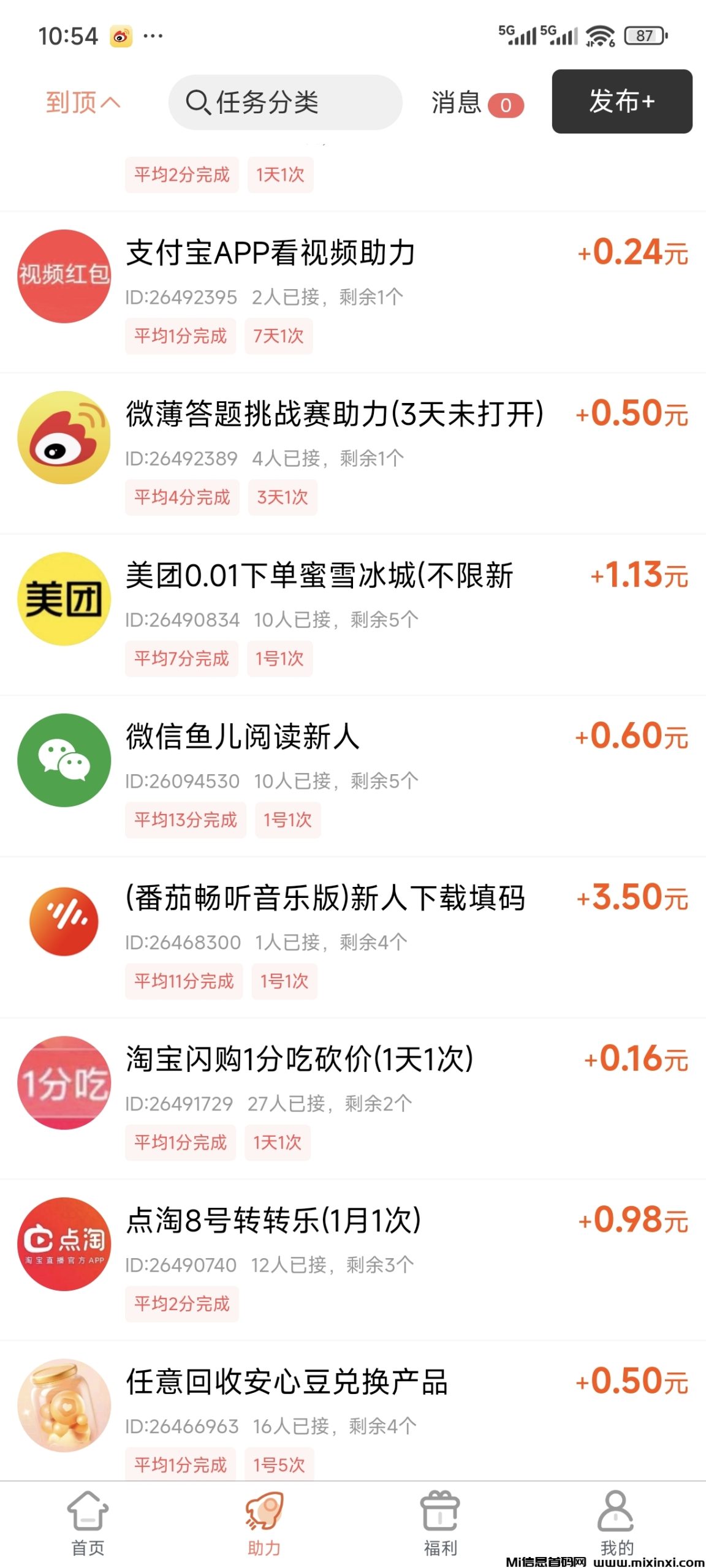Tap the 发布+ button
Screen dimensions: 706x1568
tap(621, 102)
